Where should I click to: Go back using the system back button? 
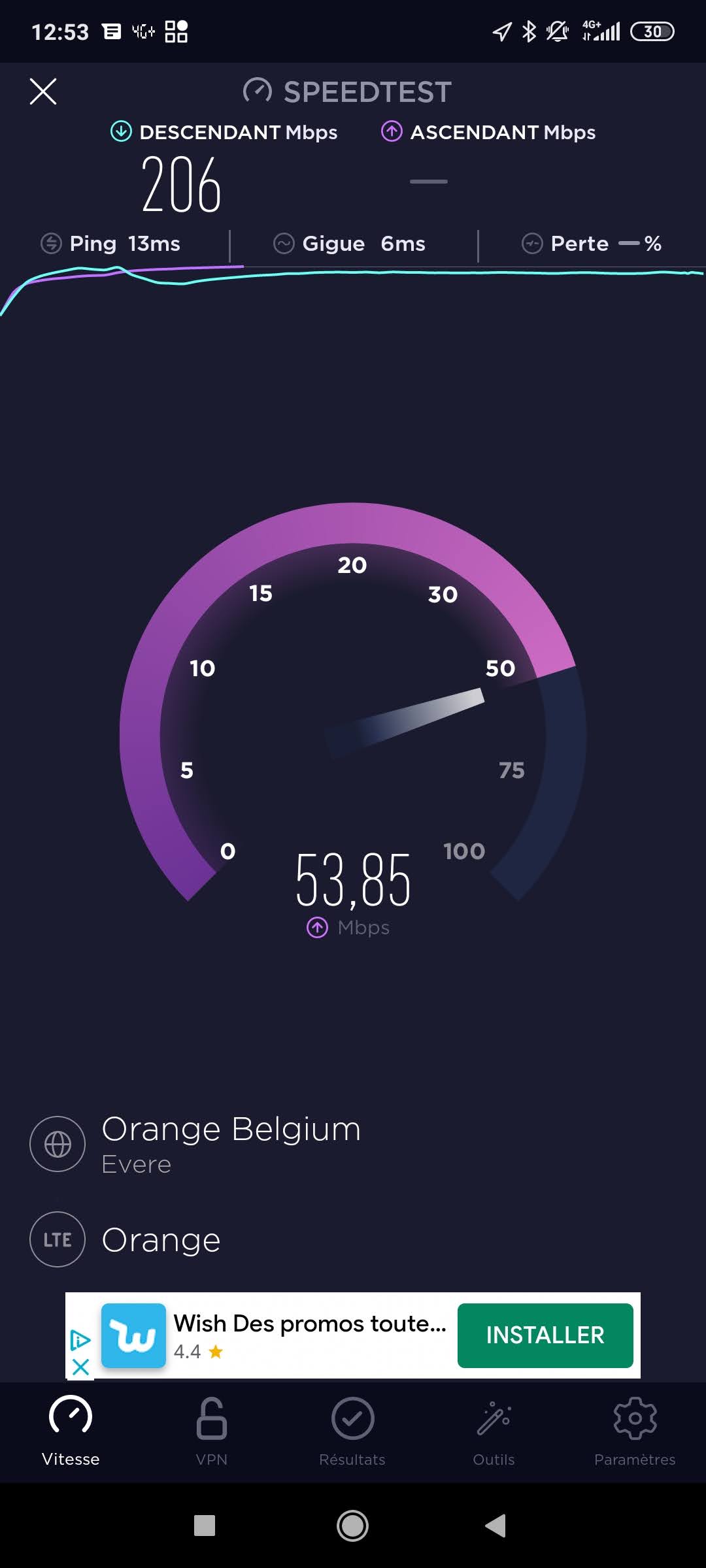pyautogui.click(x=496, y=1526)
